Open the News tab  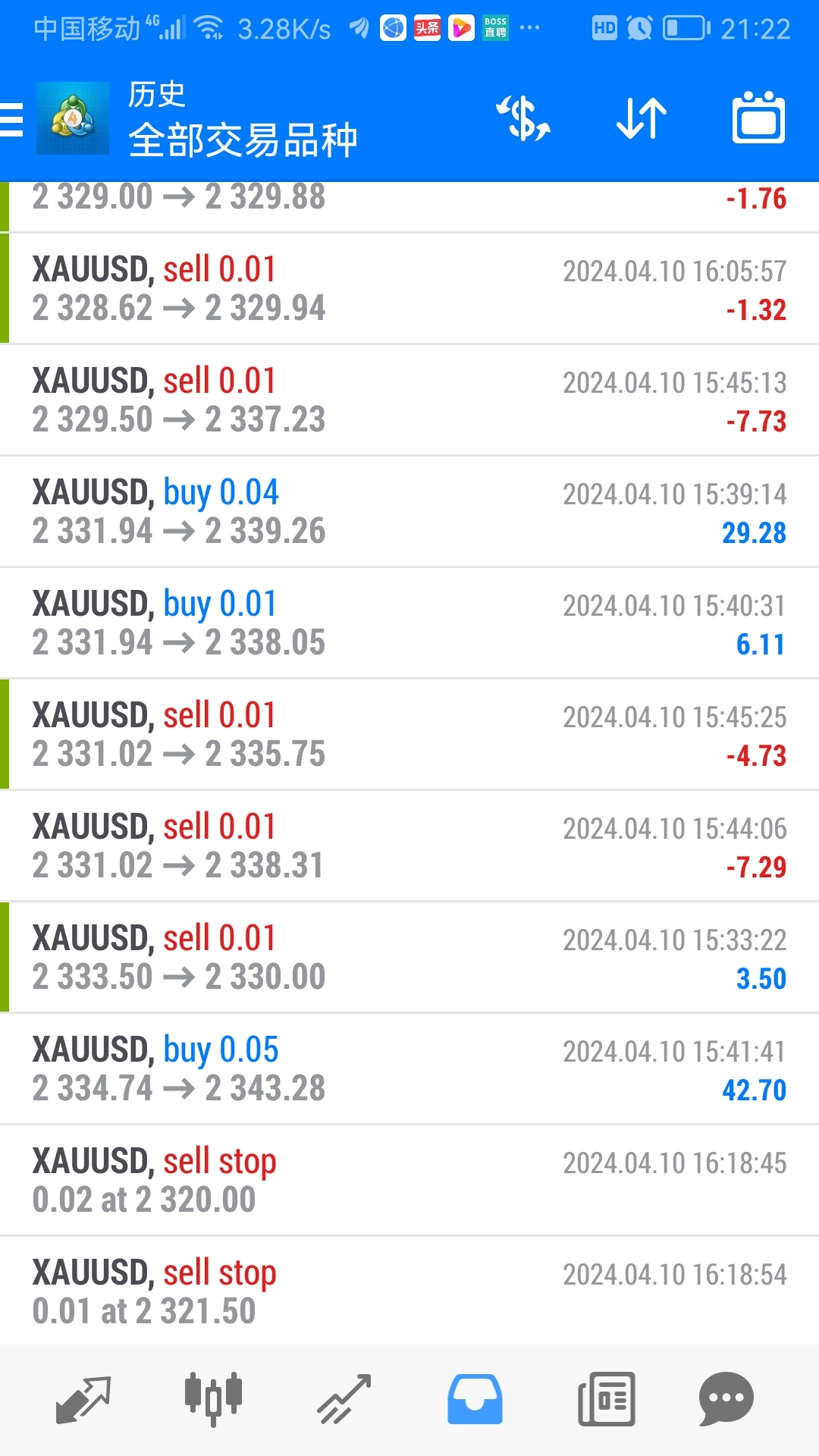click(x=606, y=1399)
